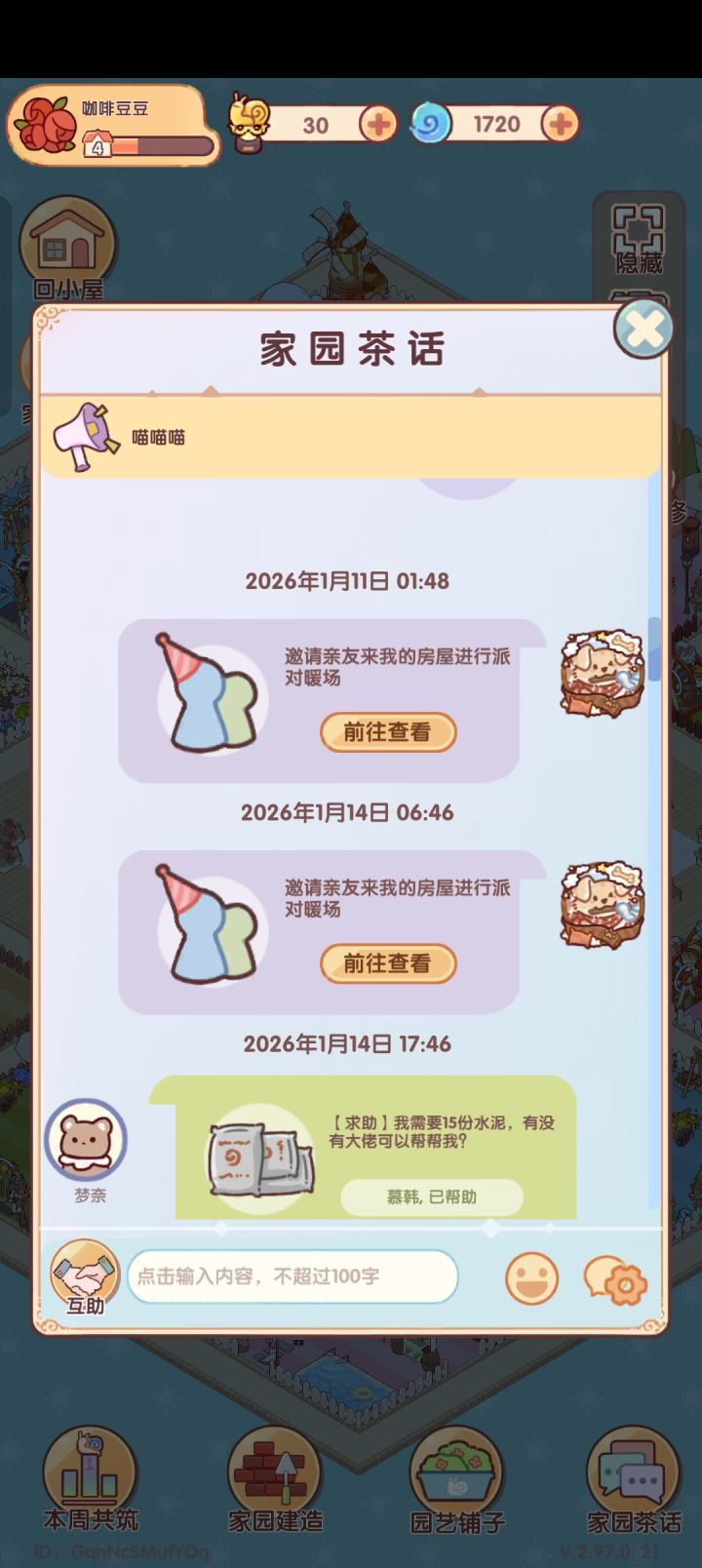This screenshot has width=702, height=1568.
Task: Open the emoji smiley picker
Action: [532, 1277]
